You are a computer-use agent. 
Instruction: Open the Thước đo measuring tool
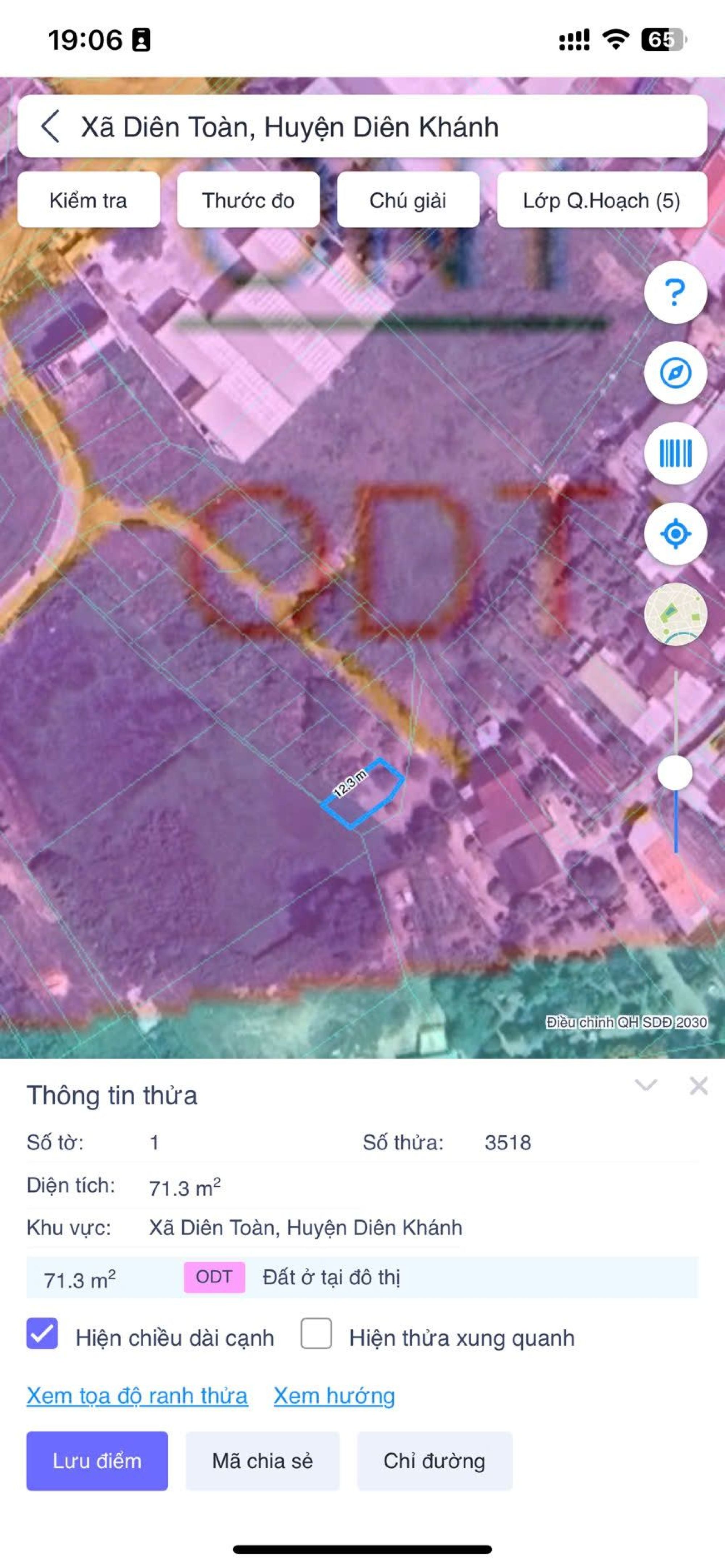[248, 200]
